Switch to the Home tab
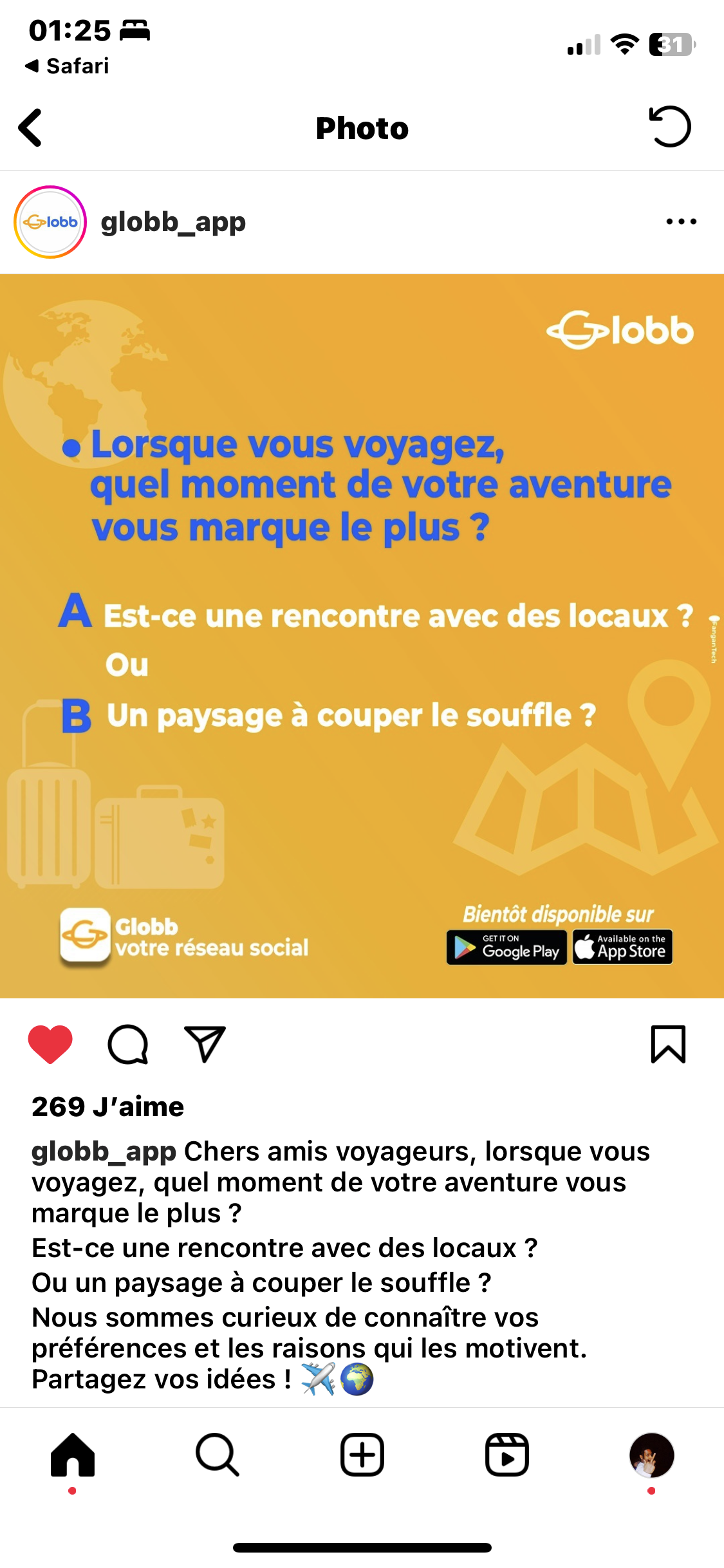724x1568 pixels. click(x=73, y=1455)
